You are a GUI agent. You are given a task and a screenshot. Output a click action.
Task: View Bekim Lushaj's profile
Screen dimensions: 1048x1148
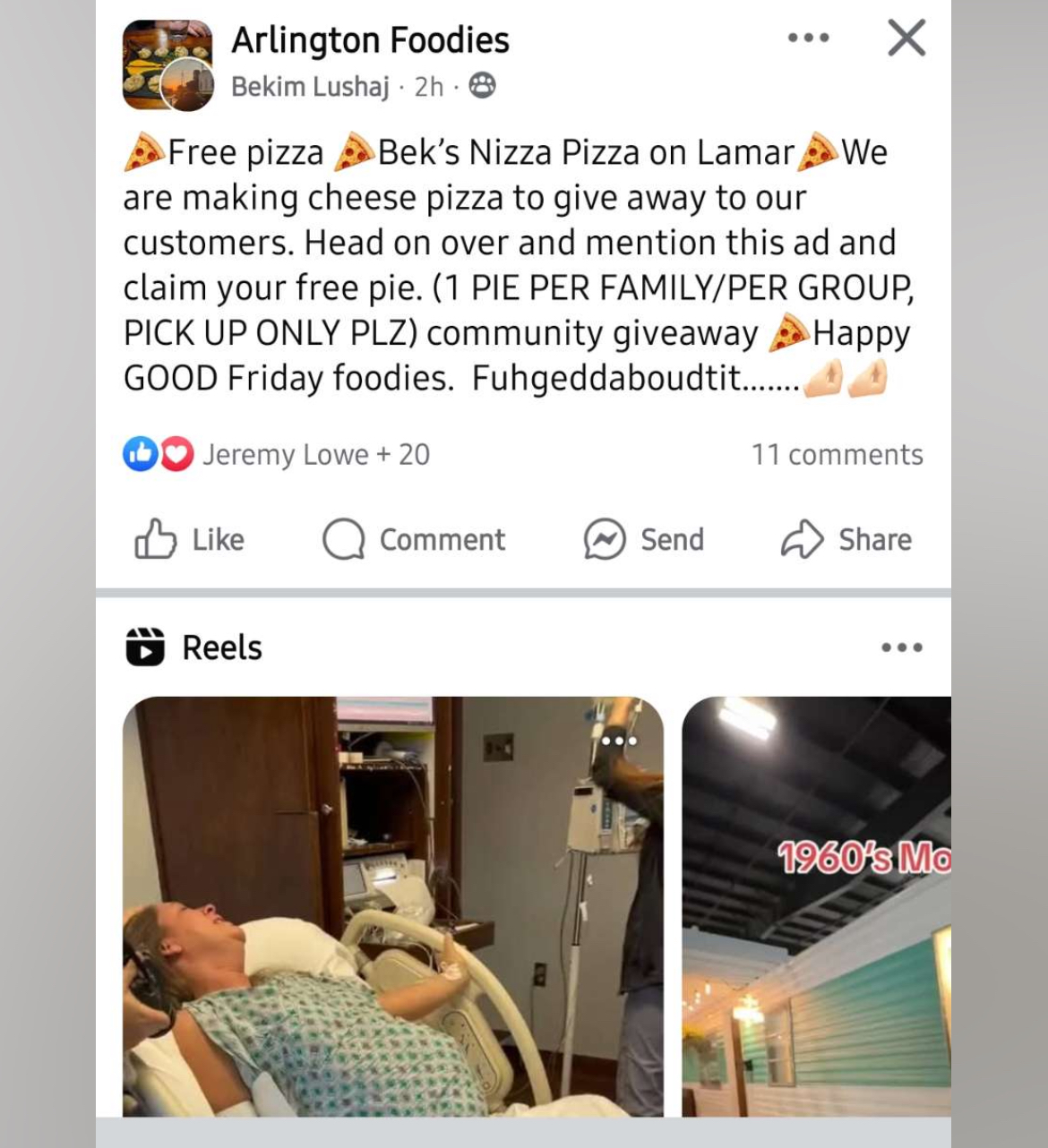[x=310, y=87]
